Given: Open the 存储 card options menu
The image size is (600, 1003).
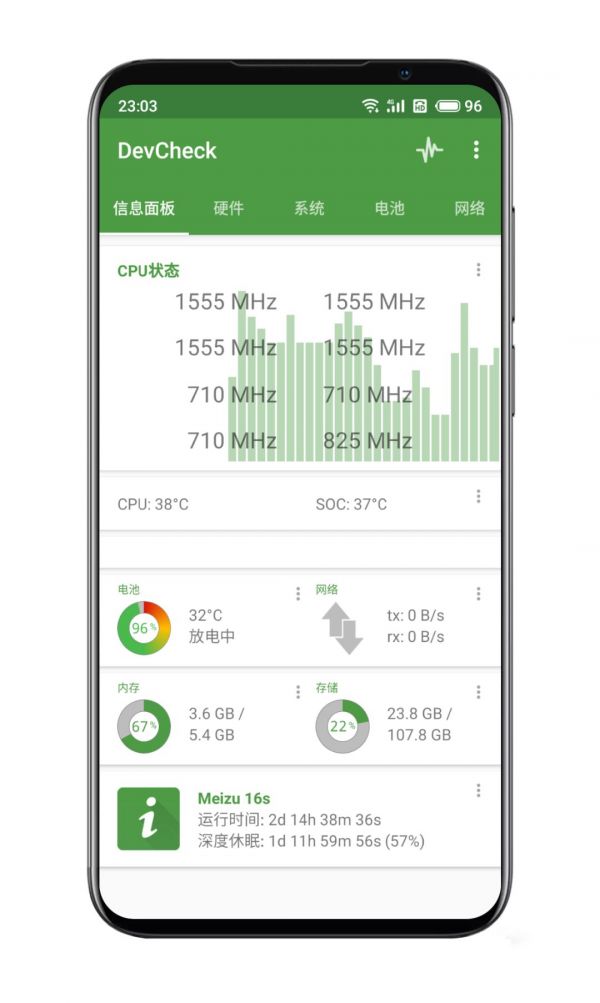Looking at the screenshot, I should (478, 692).
